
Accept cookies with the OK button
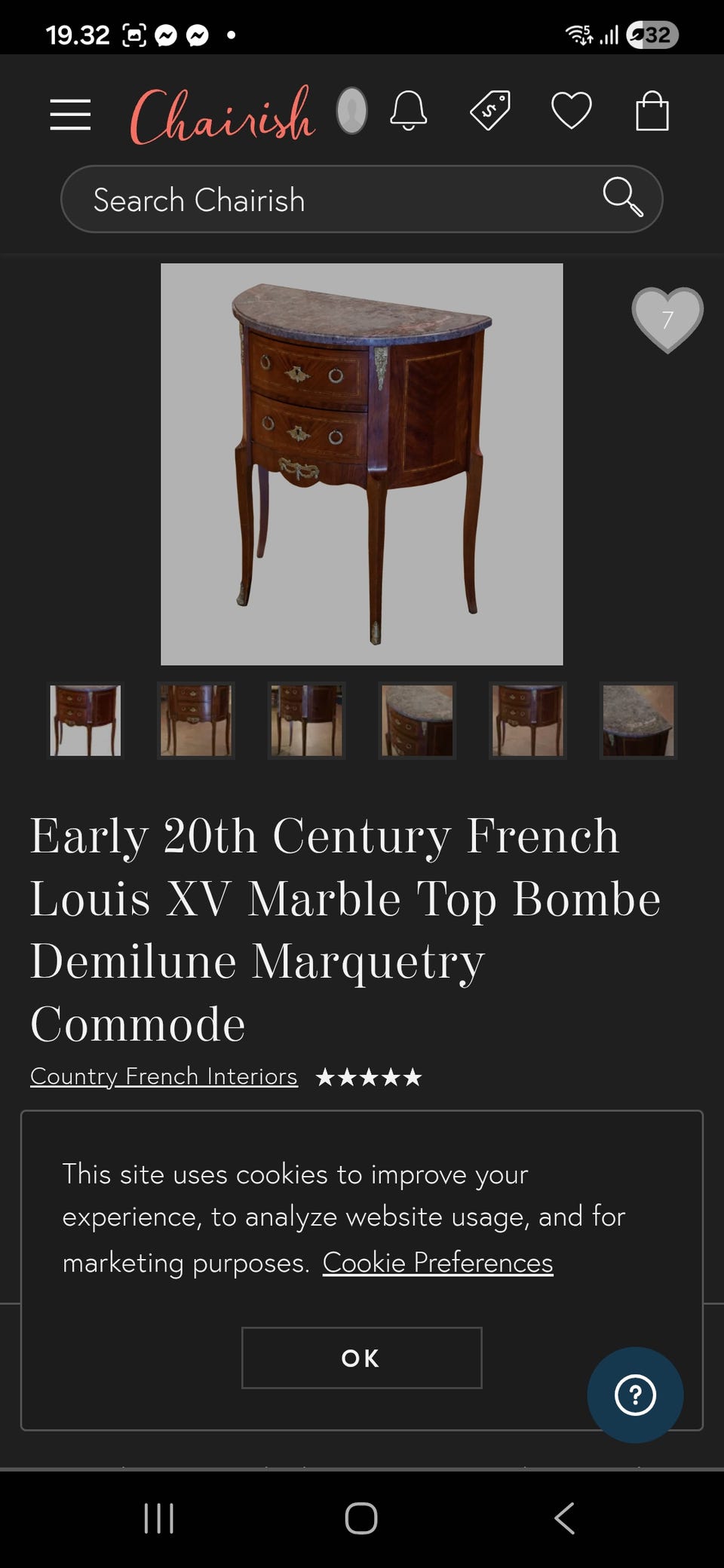[x=361, y=1358]
